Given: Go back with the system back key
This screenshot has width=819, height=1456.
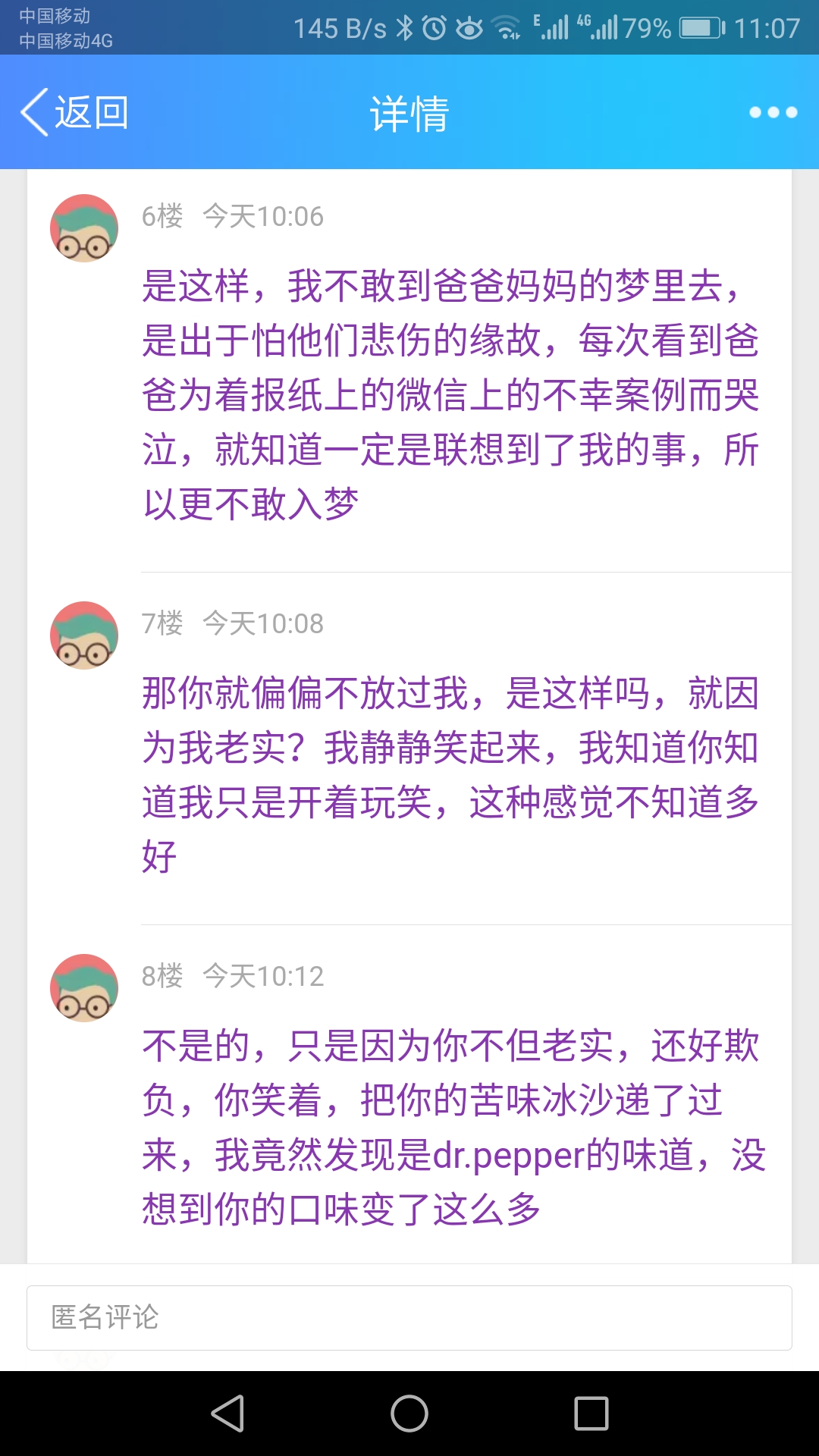Looking at the screenshot, I should [227, 1414].
